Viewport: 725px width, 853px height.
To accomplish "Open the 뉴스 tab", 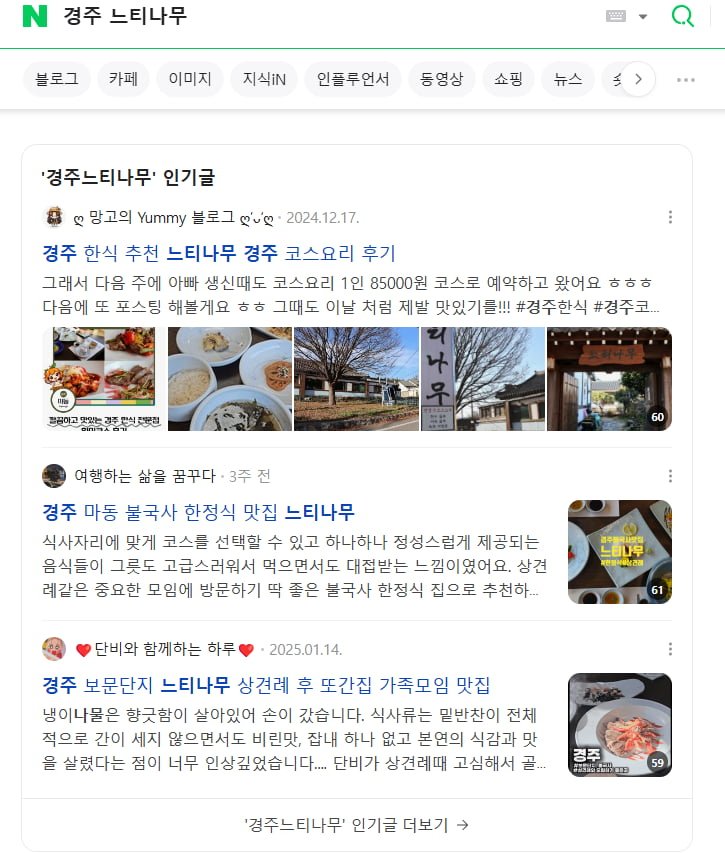I will 568,79.
